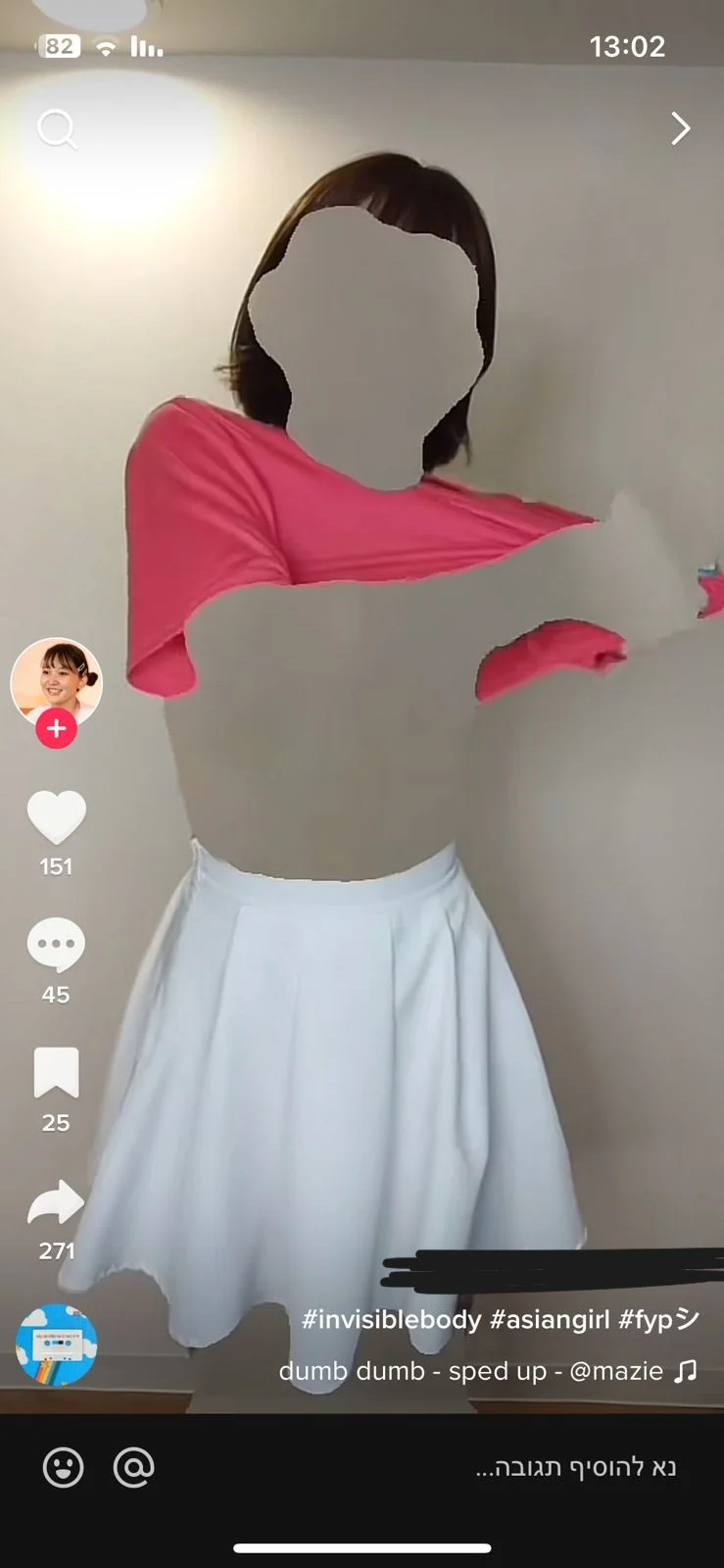Open the search magnifier icon
The height and width of the screenshot is (1568, 724).
tap(56, 128)
